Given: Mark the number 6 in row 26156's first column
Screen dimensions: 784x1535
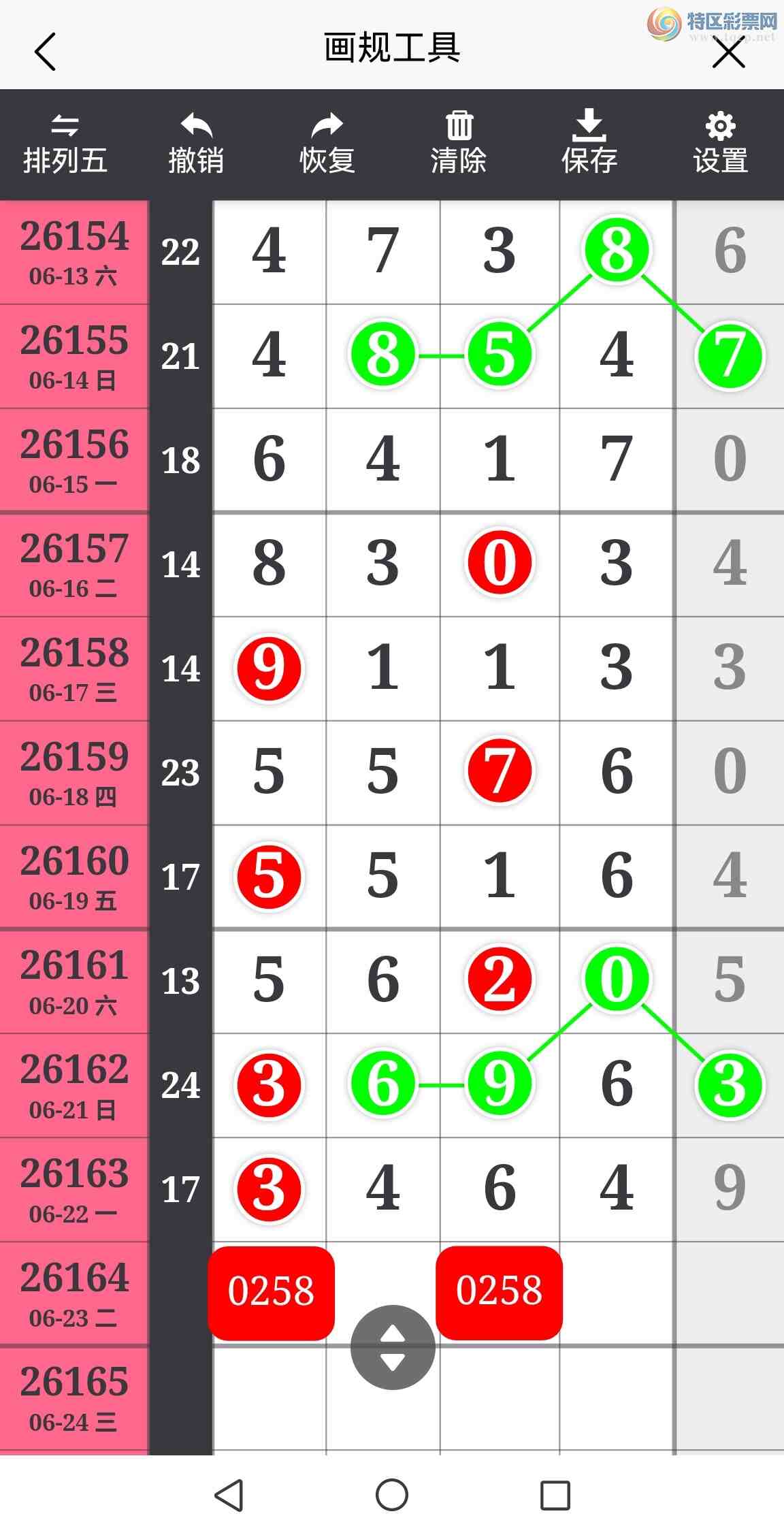Looking at the screenshot, I should (269, 459).
